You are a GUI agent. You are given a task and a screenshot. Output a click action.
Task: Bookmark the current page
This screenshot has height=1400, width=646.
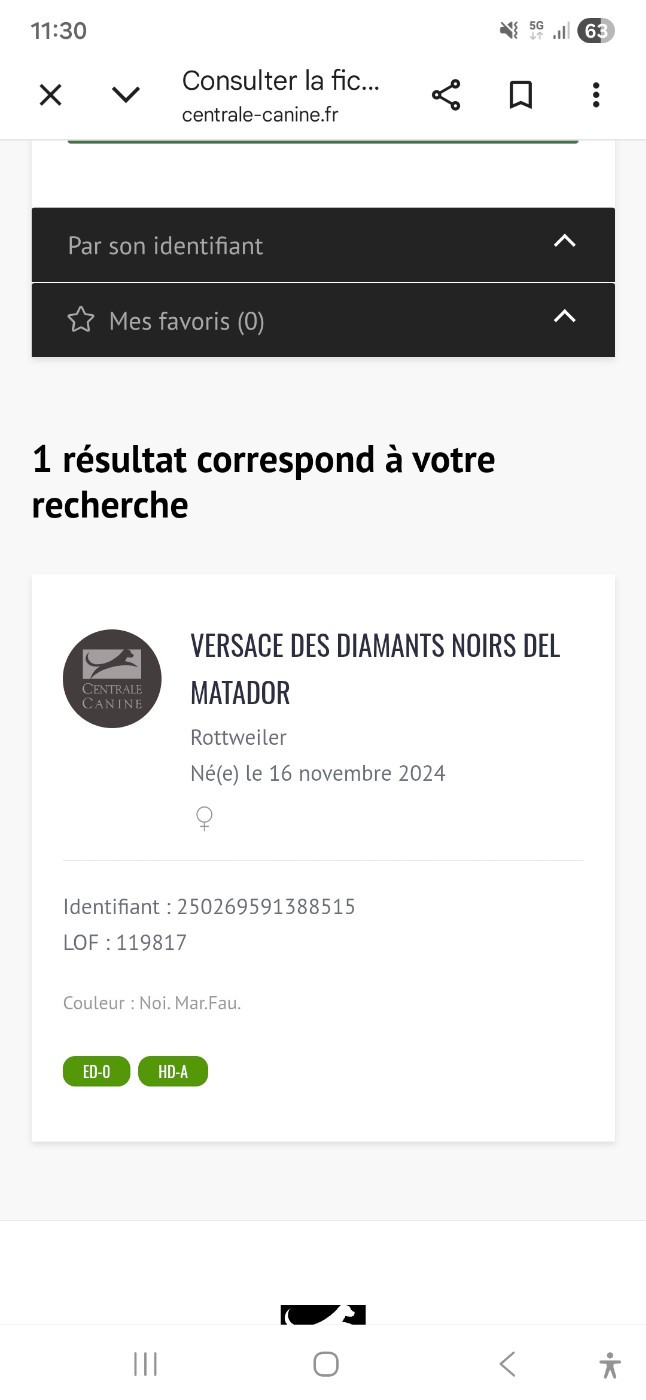click(520, 95)
